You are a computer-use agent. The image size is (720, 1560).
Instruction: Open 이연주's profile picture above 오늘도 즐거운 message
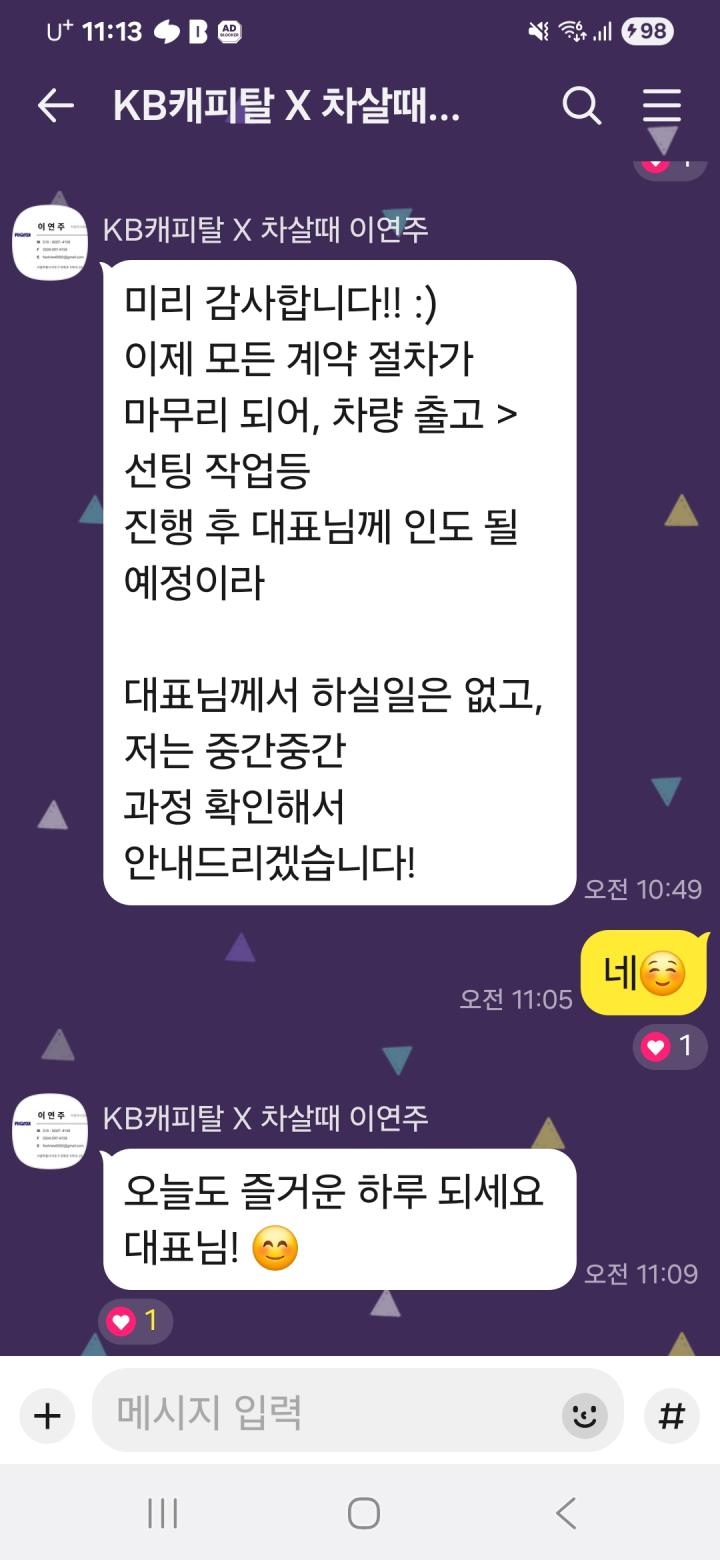tap(50, 1131)
